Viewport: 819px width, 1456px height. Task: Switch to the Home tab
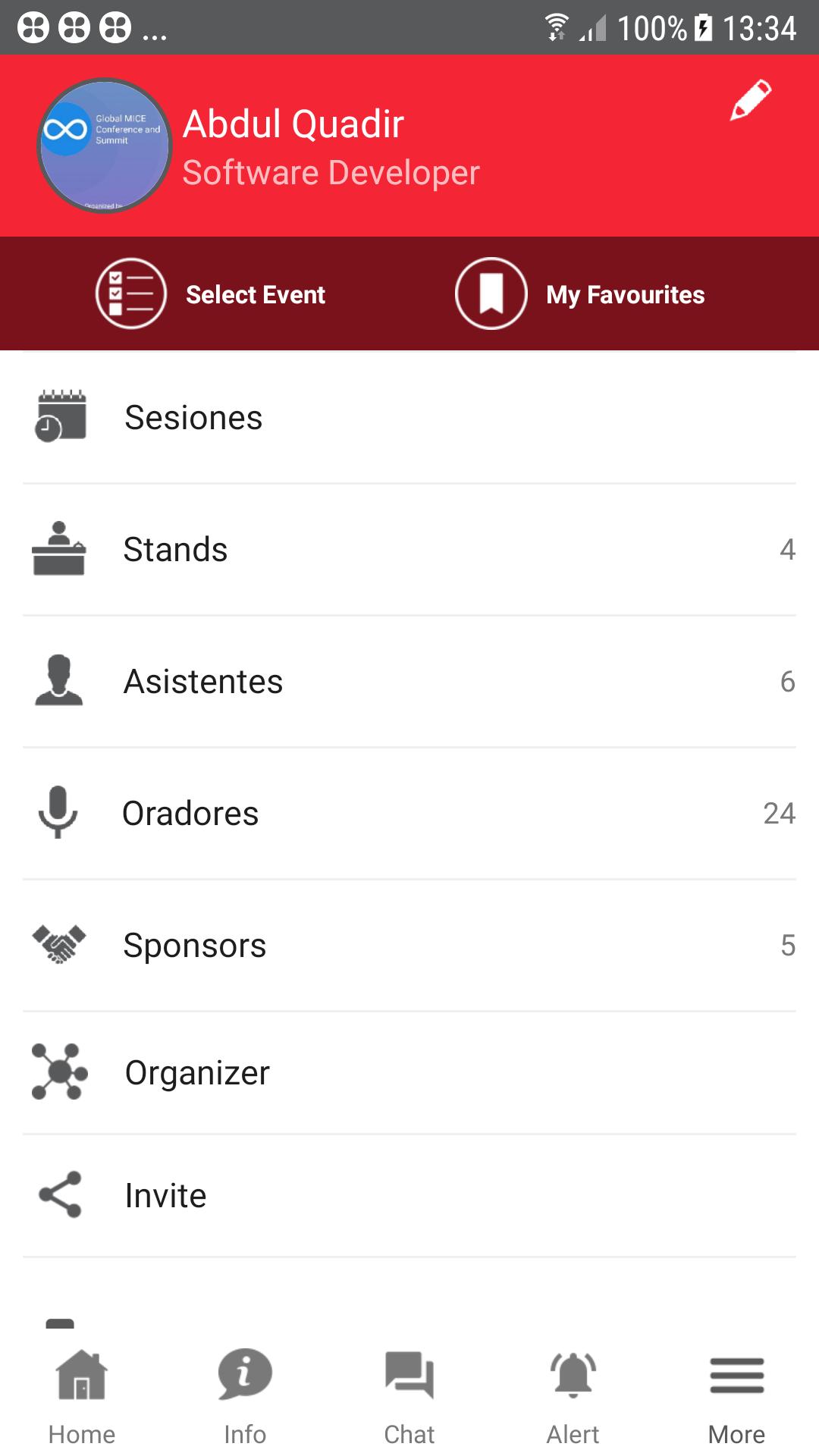82,1398
